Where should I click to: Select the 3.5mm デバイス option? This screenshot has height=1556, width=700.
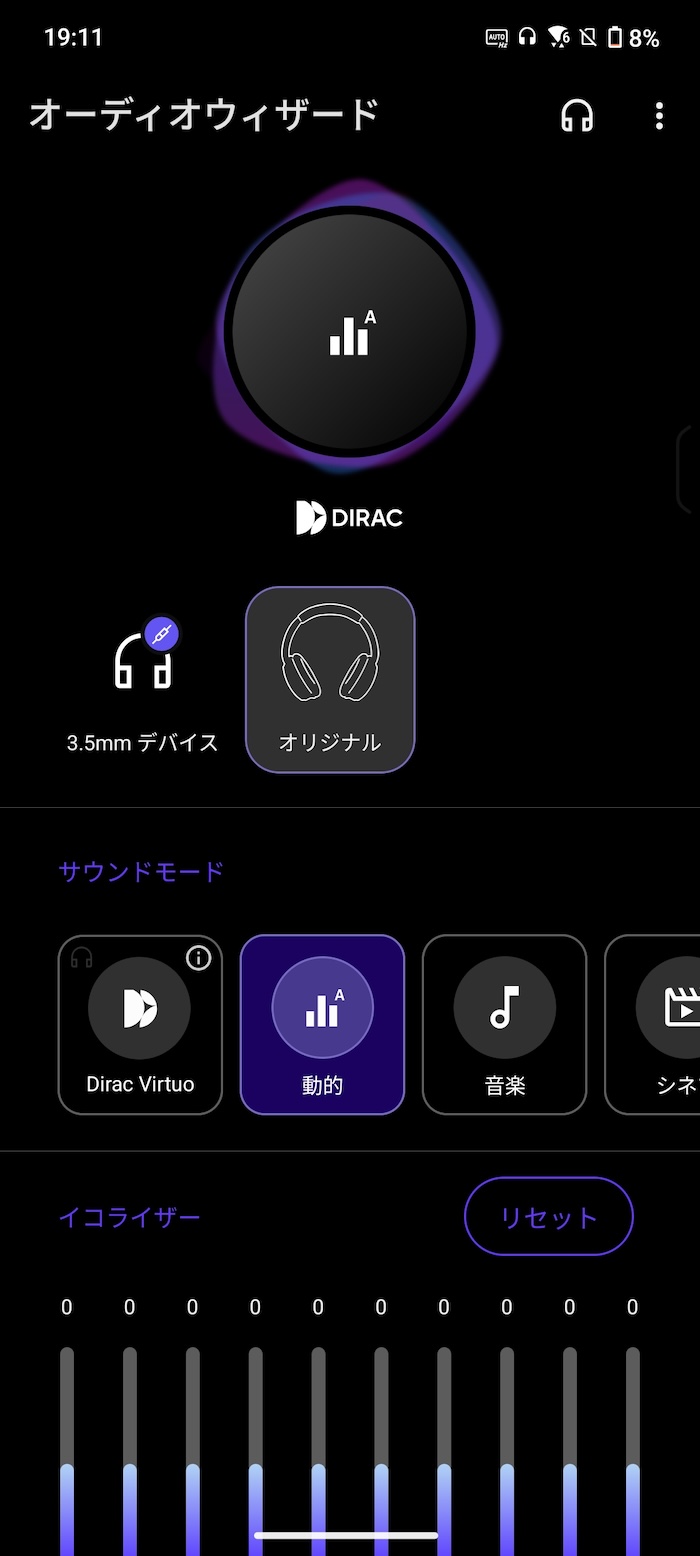(142, 682)
